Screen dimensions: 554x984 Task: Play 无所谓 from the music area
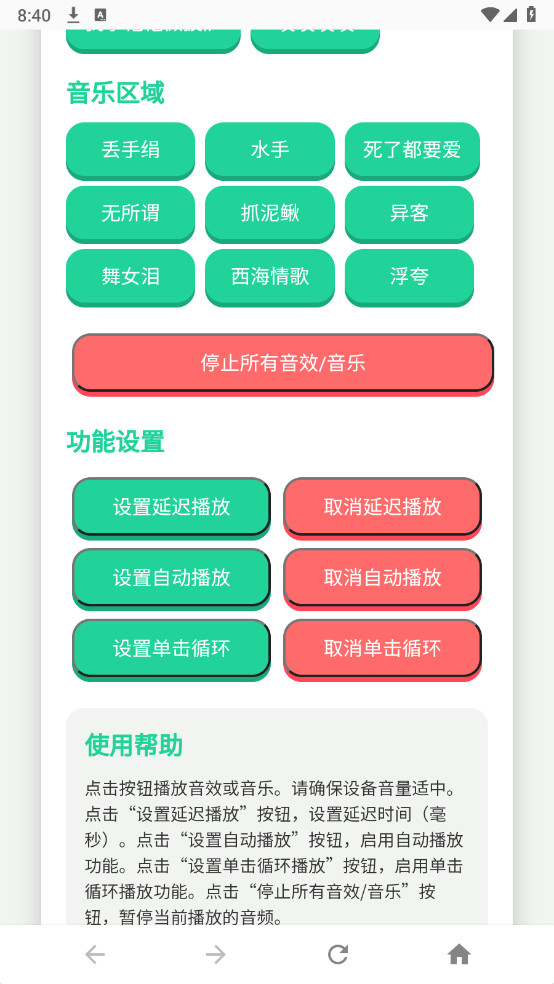[x=131, y=213]
